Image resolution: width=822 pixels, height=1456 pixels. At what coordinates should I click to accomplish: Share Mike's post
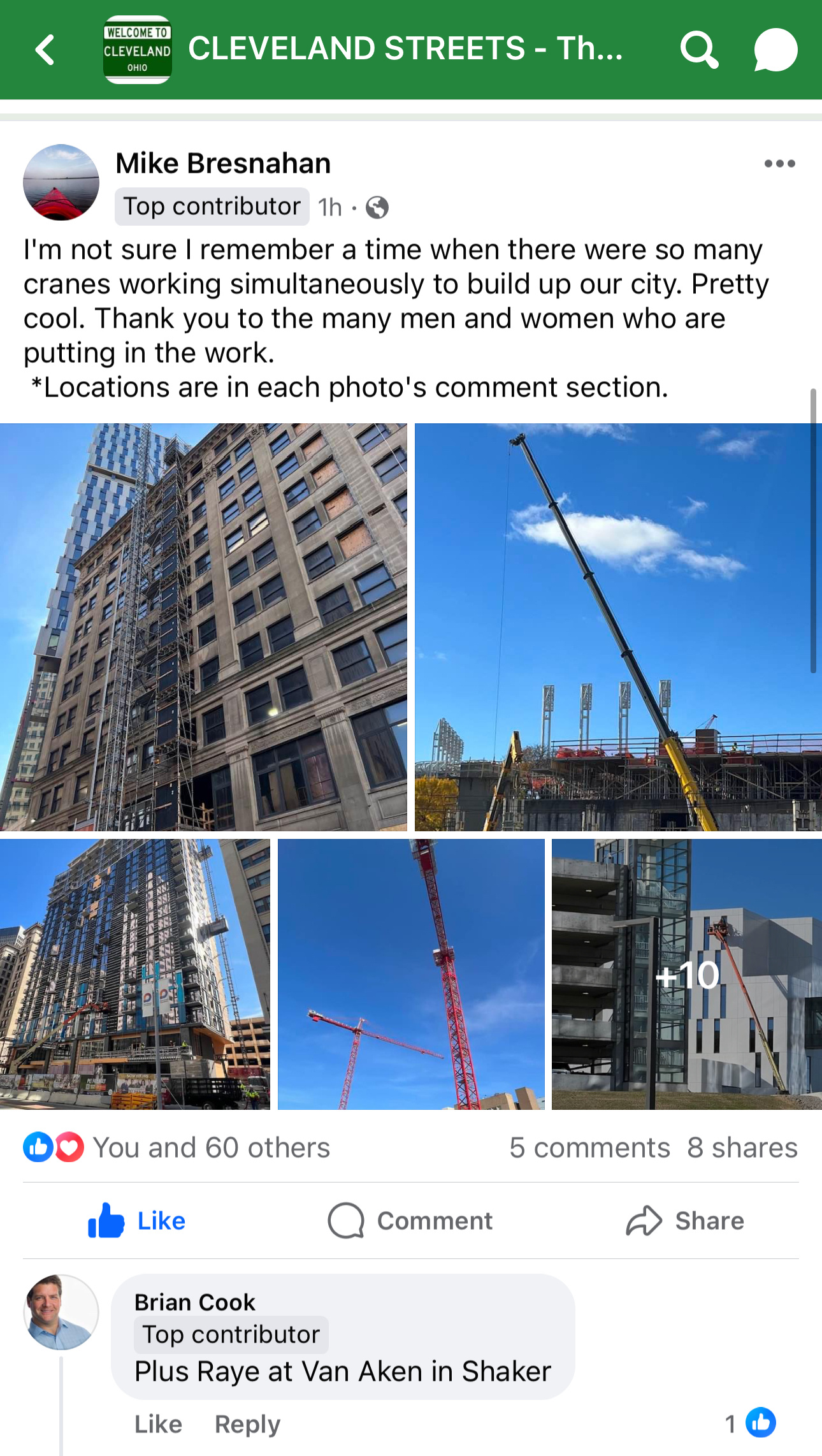685,1221
